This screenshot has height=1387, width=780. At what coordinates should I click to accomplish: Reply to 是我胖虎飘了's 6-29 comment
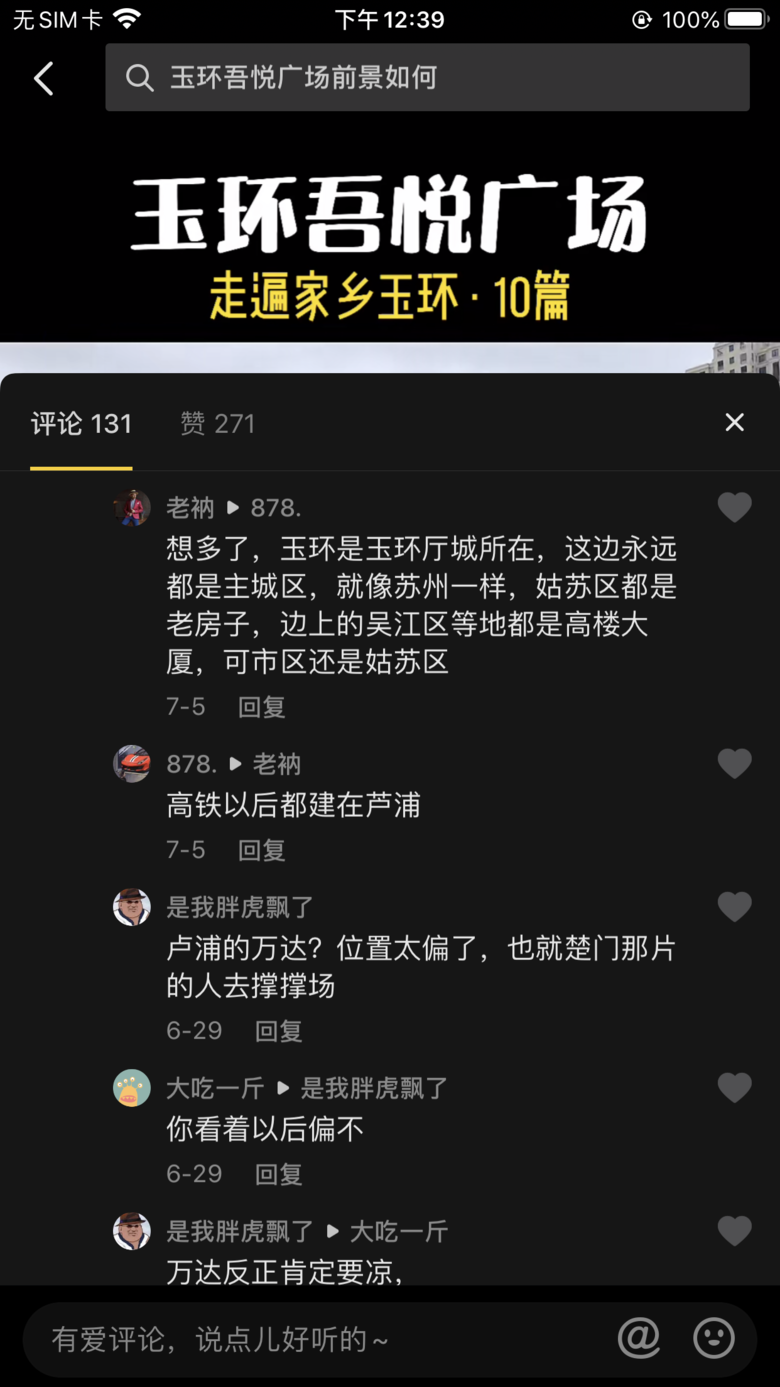pos(278,1031)
